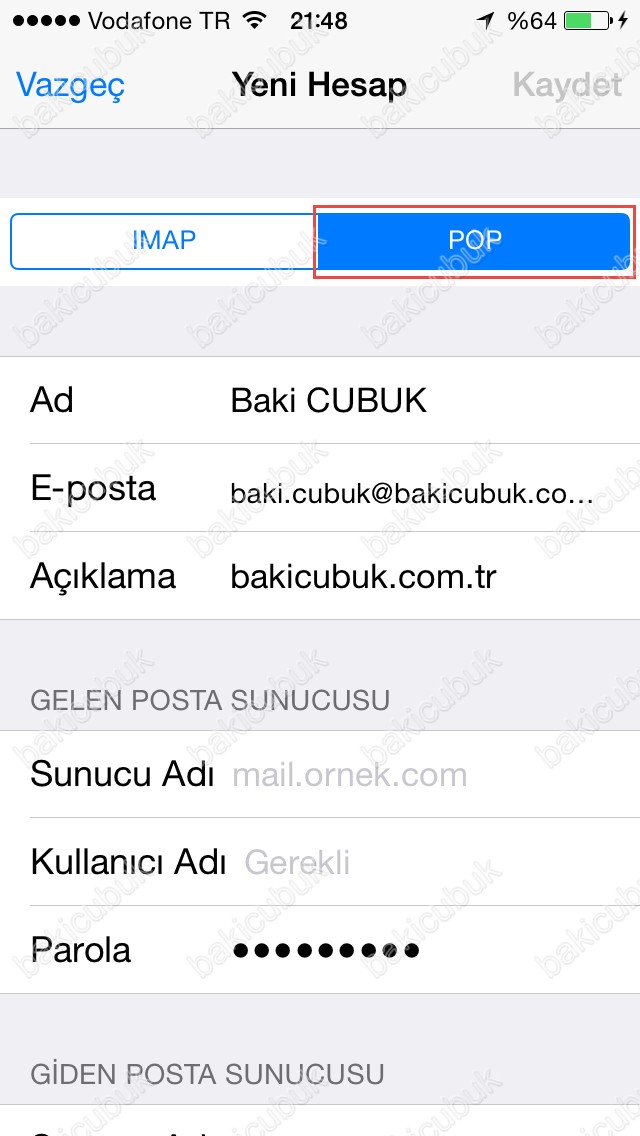Edit the Ad name field

click(420, 400)
